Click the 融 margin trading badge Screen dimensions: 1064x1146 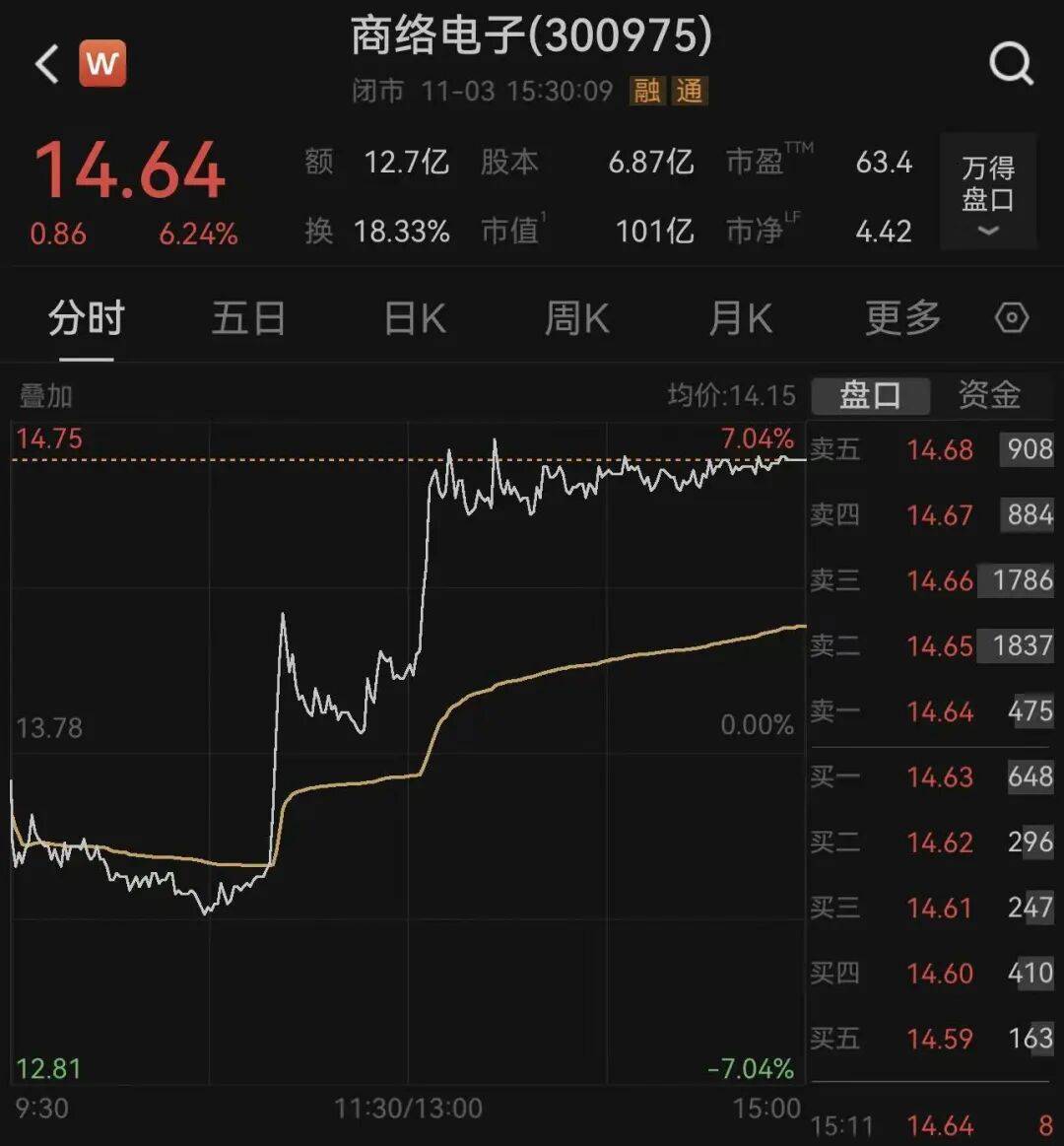coord(649,90)
